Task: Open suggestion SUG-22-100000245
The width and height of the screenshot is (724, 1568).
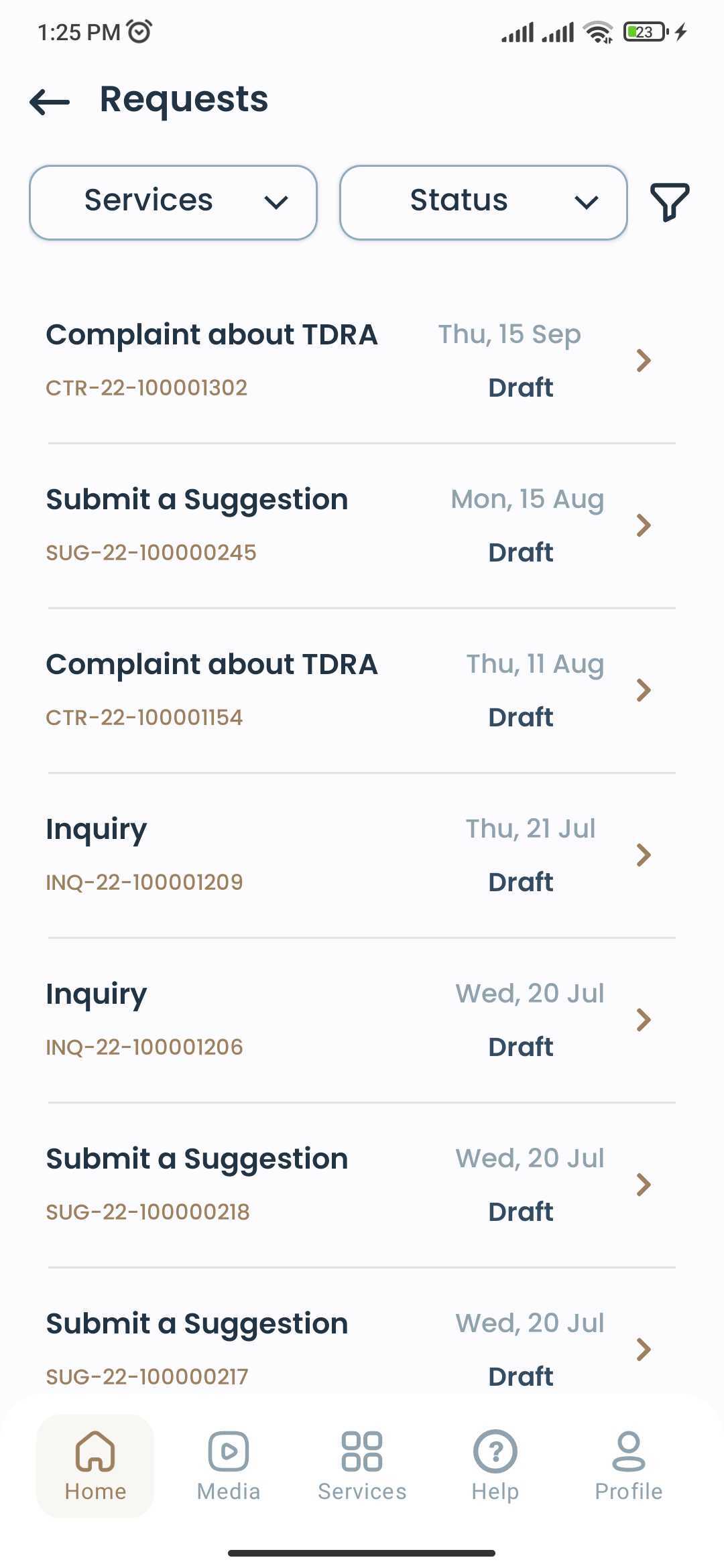Action: tap(362, 525)
